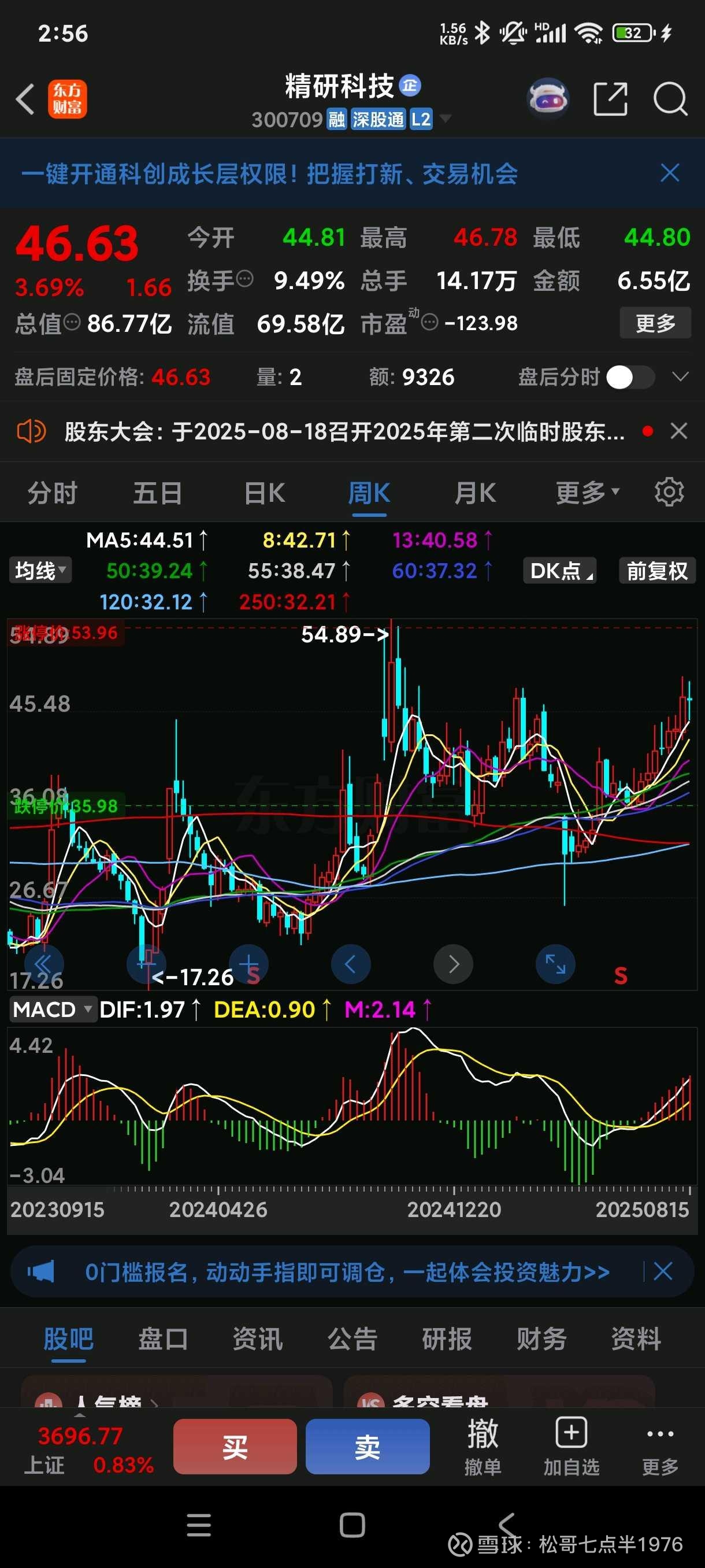This screenshot has height=1568, width=705.
Task: Open chart settings gear icon
Action: click(669, 492)
